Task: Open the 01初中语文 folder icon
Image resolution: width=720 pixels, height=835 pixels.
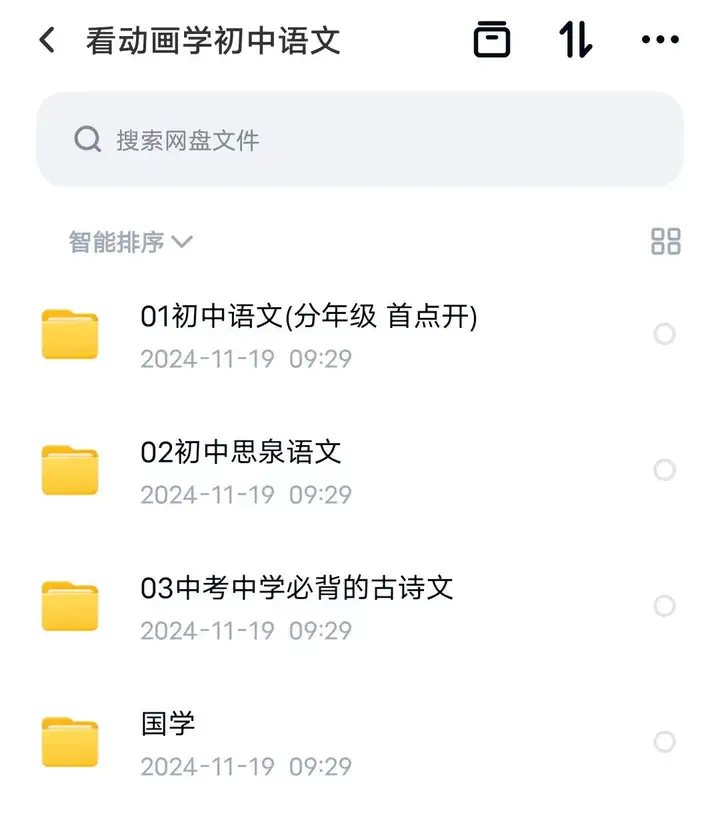Action: (x=70, y=334)
